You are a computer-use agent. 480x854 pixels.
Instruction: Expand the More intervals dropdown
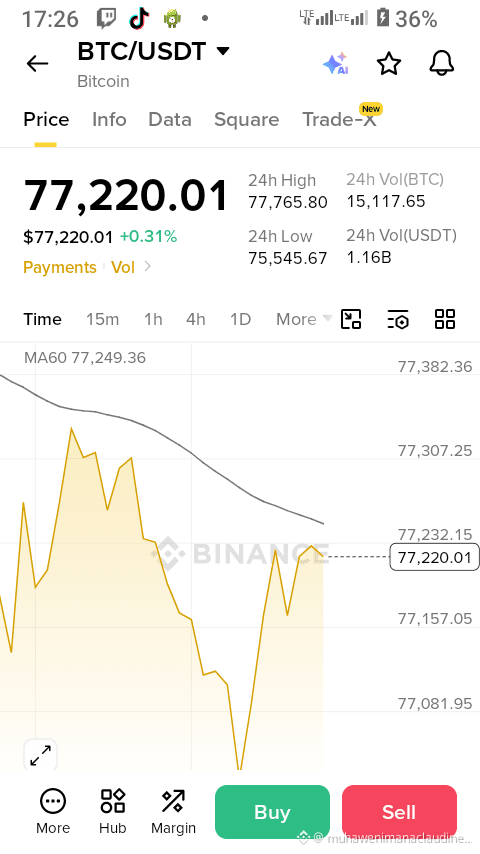pos(304,319)
